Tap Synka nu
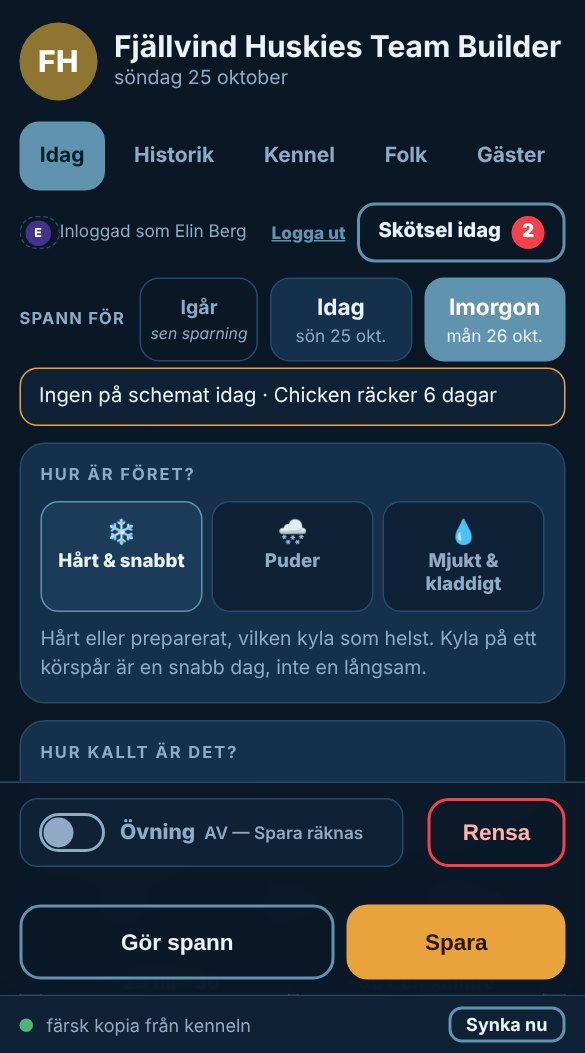The height and width of the screenshot is (1053, 585). [506, 1025]
